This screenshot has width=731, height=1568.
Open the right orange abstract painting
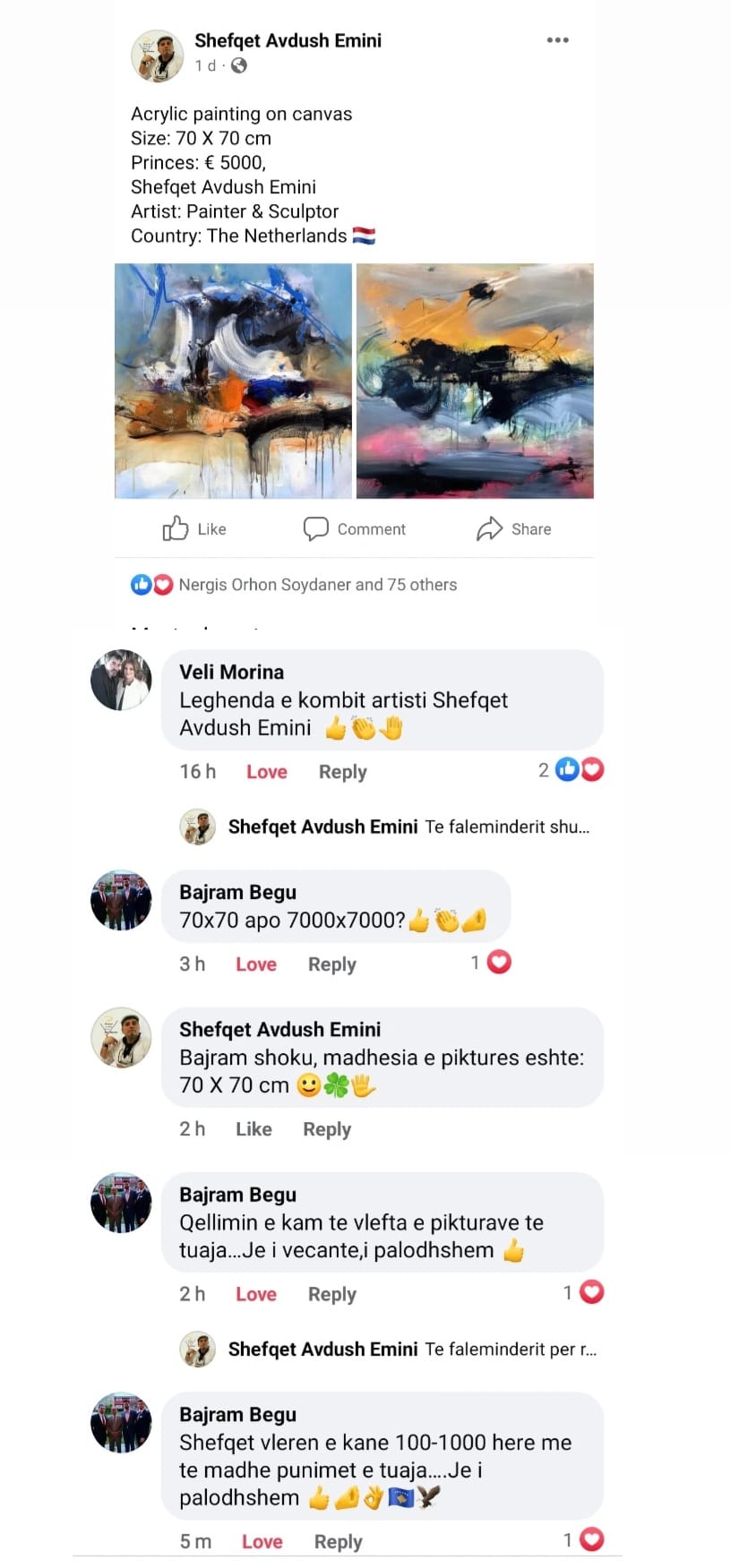[x=475, y=381]
